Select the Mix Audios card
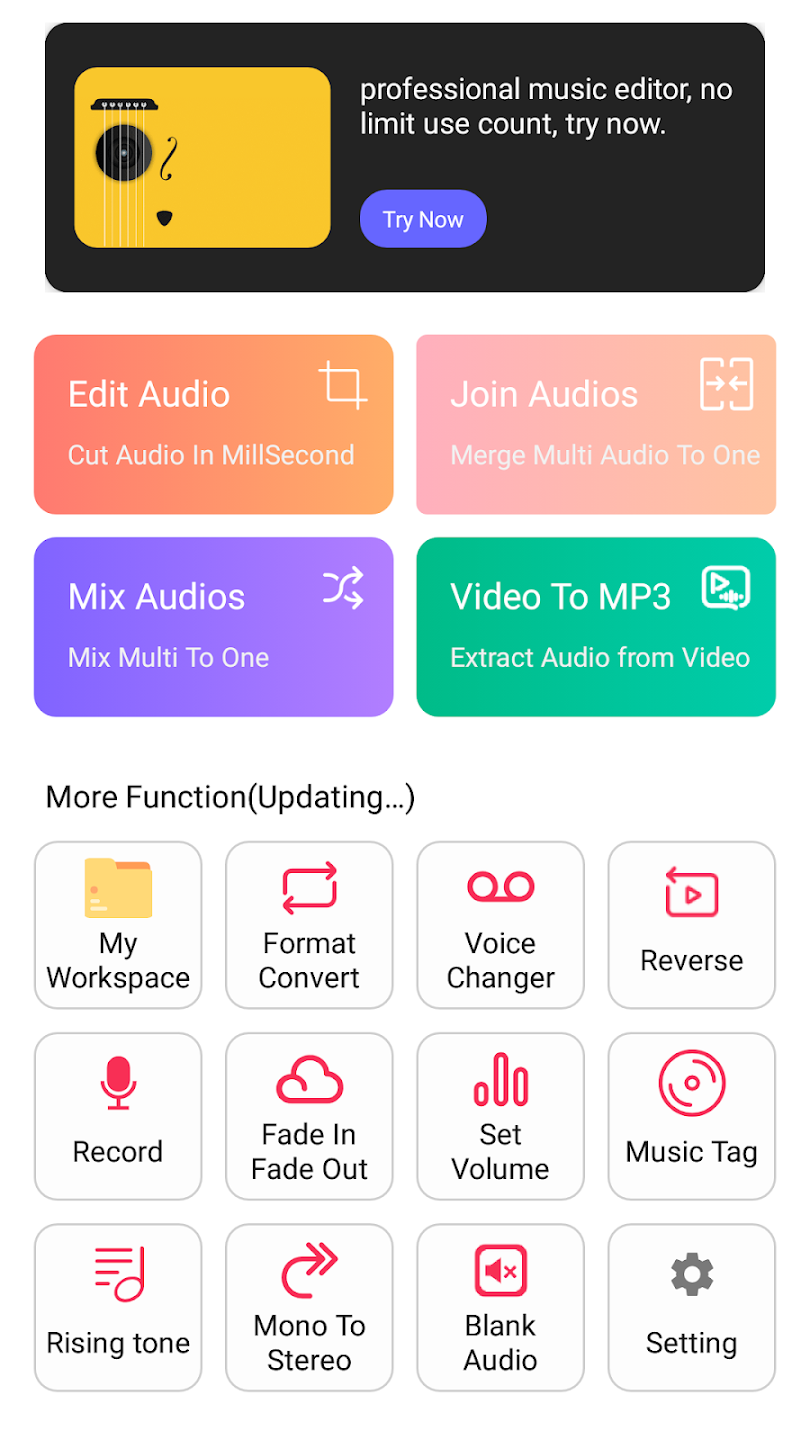 213,627
